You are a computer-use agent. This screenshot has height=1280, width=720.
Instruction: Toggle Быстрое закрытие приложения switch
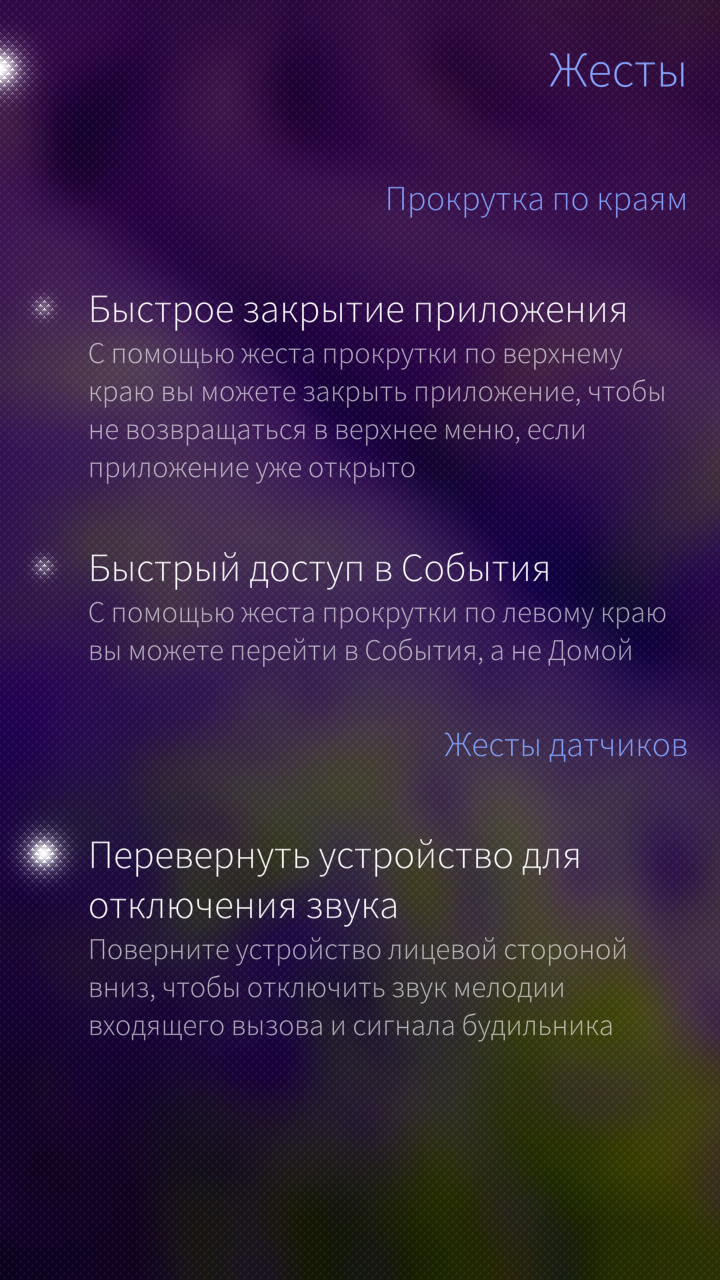[x=43, y=308]
